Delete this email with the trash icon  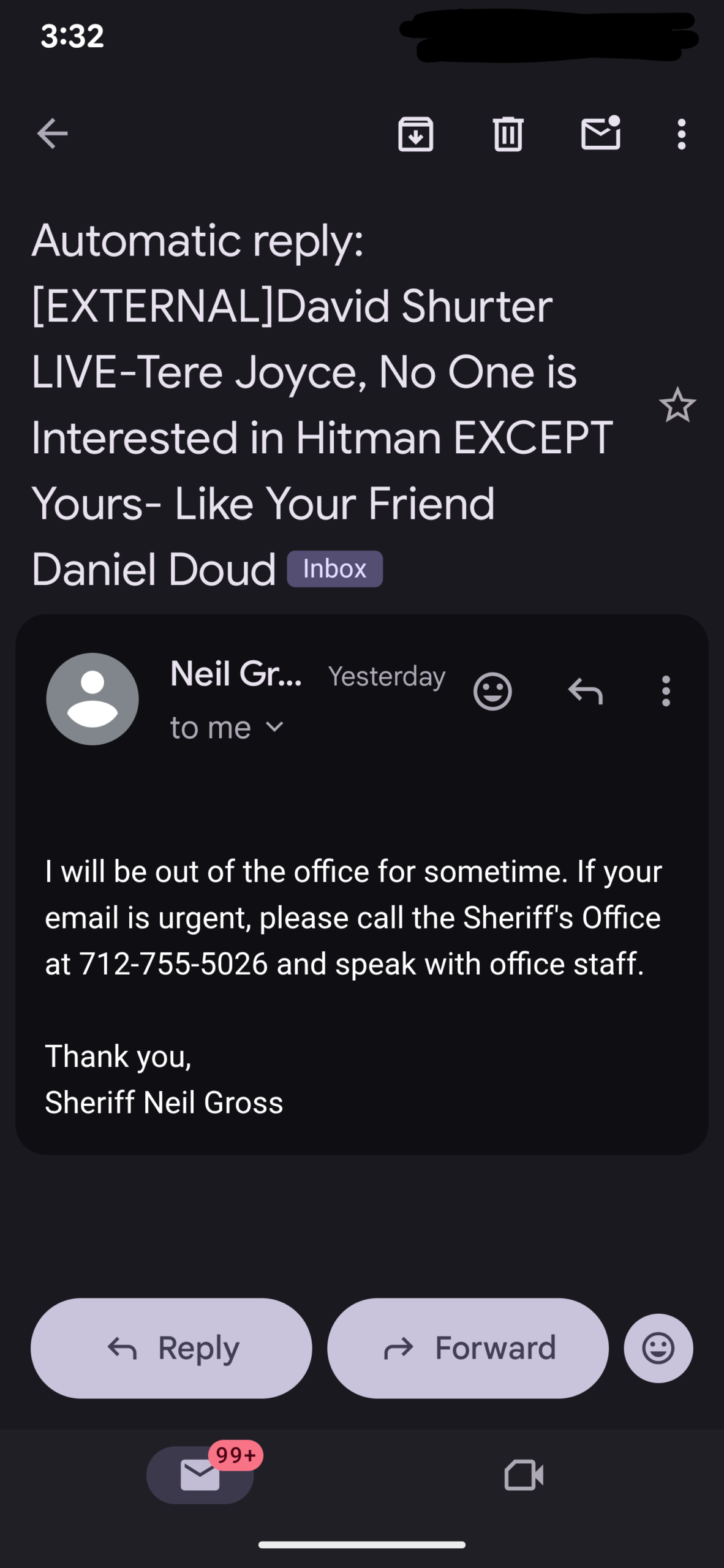(x=508, y=134)
